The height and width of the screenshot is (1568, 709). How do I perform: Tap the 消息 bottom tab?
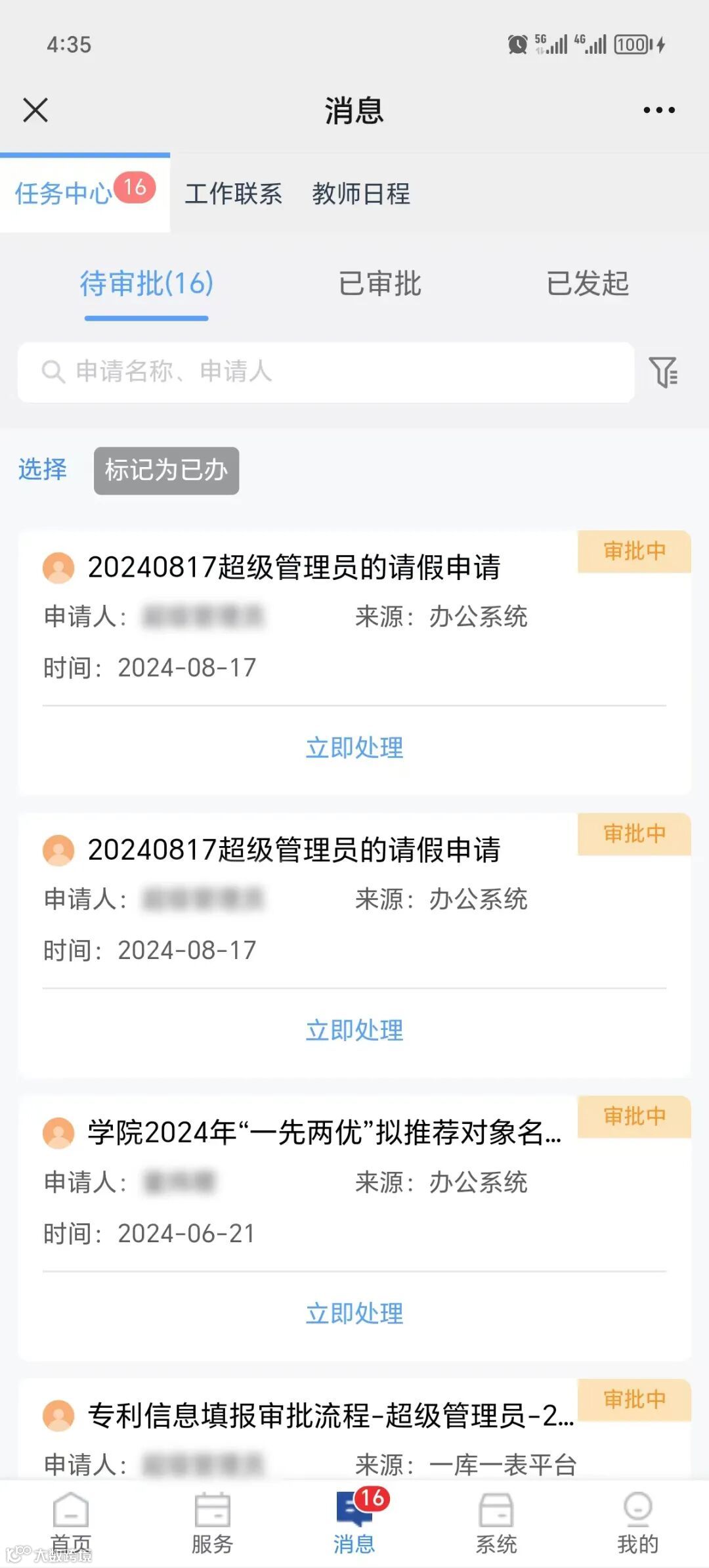tap(354, 1524)
